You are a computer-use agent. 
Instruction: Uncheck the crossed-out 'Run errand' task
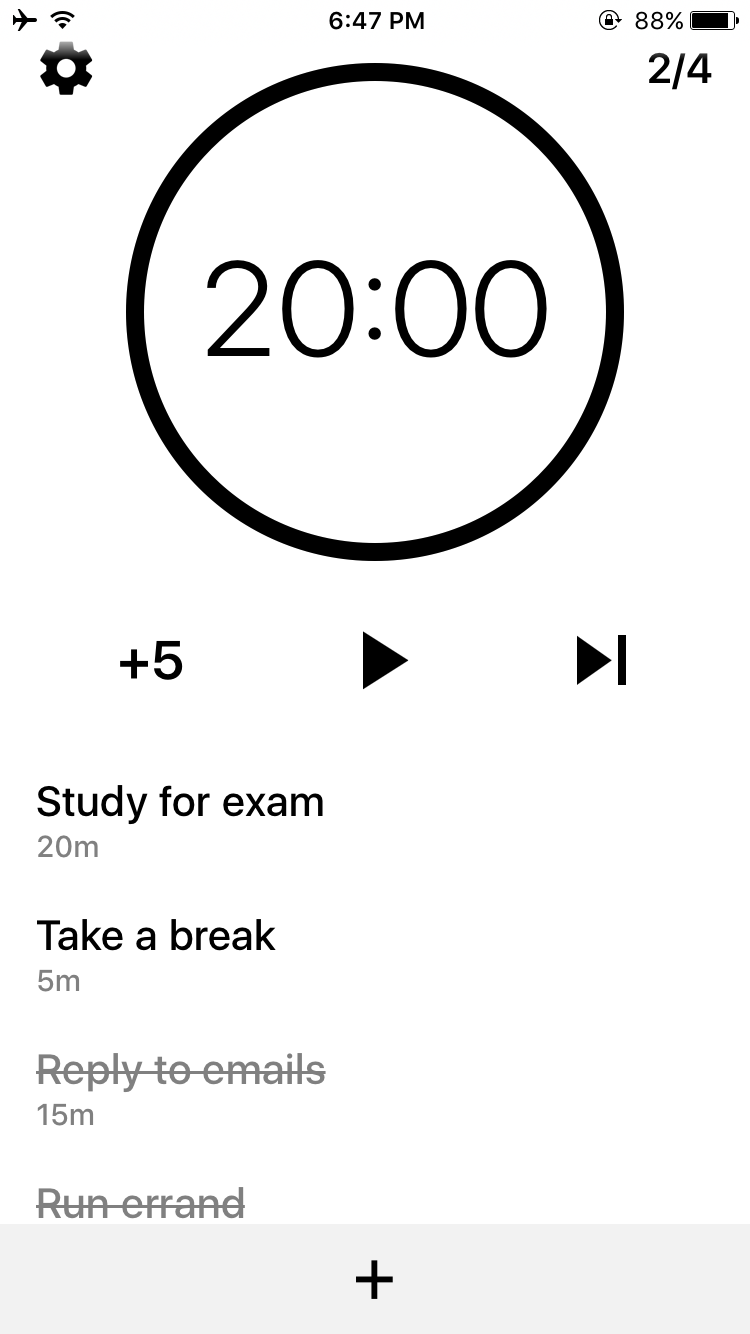tap(139, 1202)
